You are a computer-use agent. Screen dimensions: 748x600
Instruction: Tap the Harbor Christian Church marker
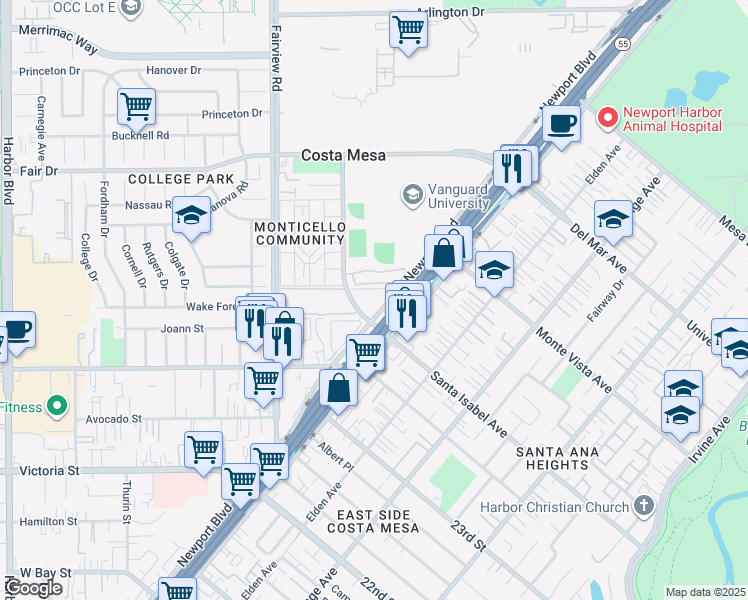[644, 507]
